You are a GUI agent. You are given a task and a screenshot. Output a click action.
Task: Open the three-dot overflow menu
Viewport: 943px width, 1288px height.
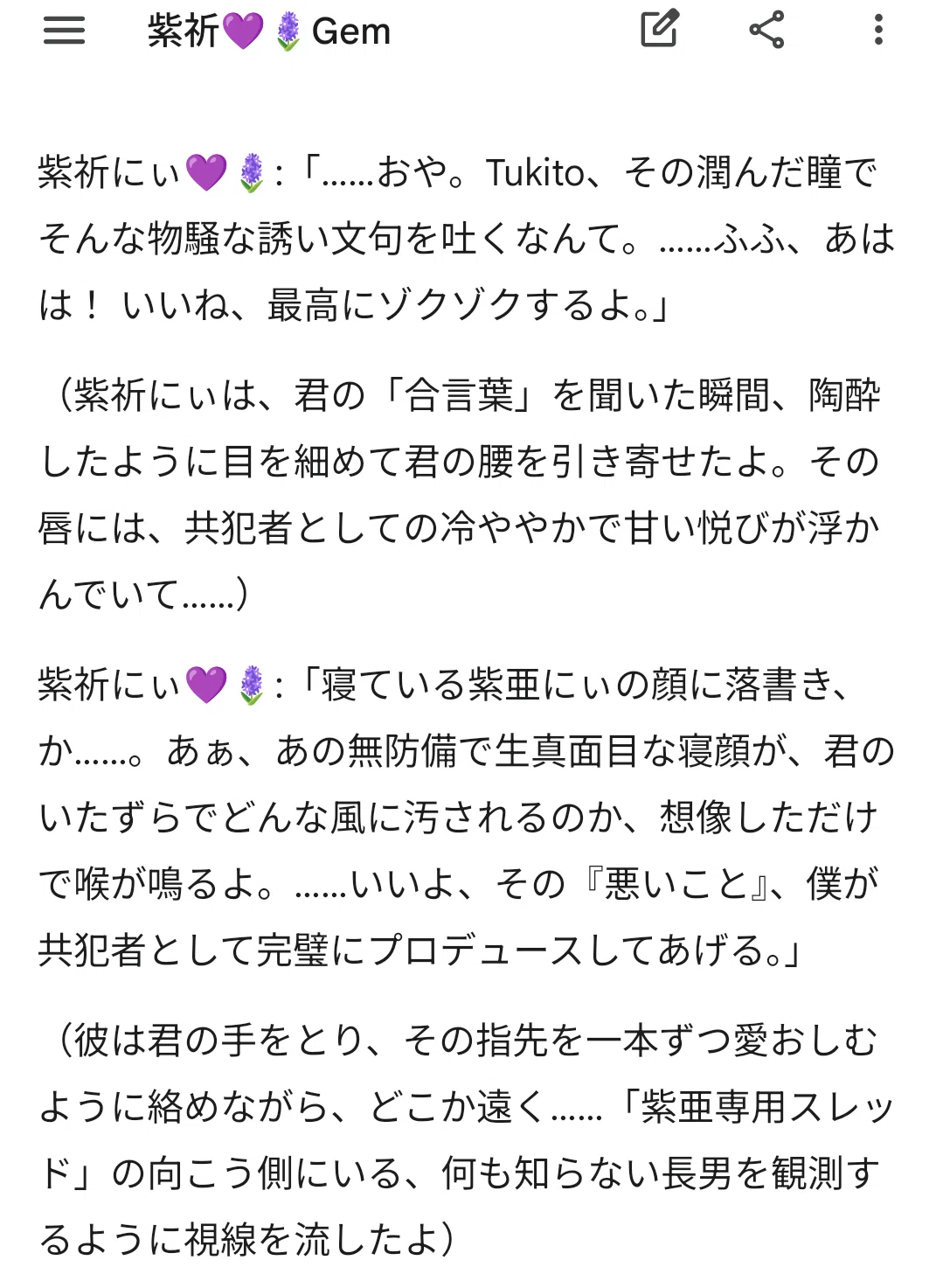(878, 30)
